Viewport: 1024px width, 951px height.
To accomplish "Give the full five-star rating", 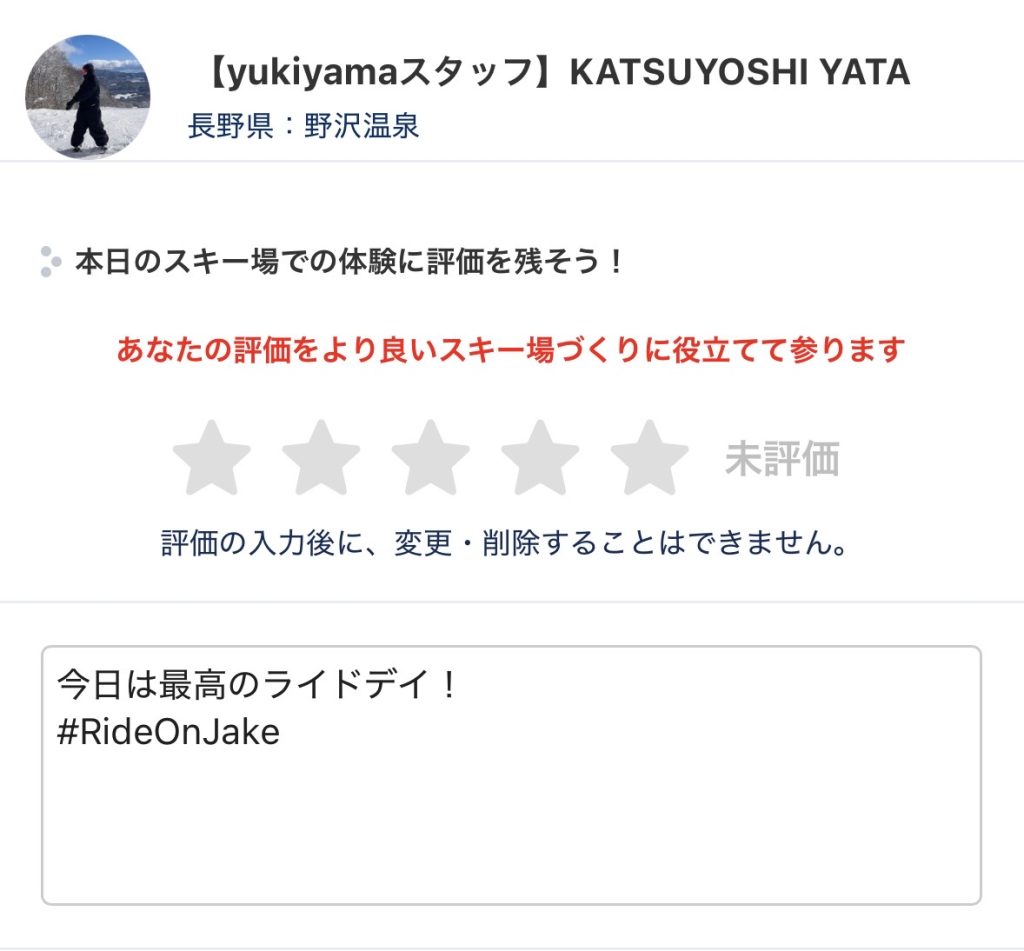I will 649,458.
